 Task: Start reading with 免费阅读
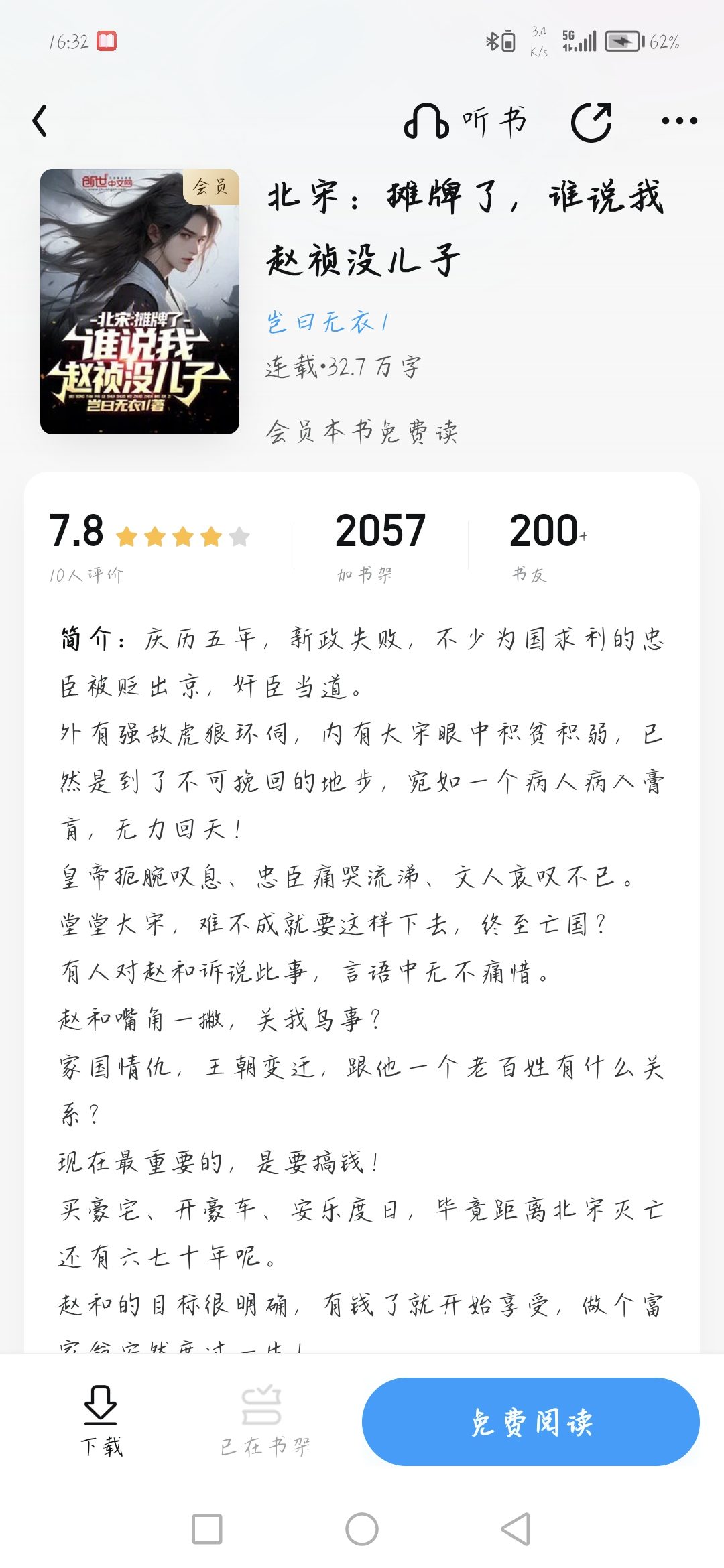click(531, 1422)
